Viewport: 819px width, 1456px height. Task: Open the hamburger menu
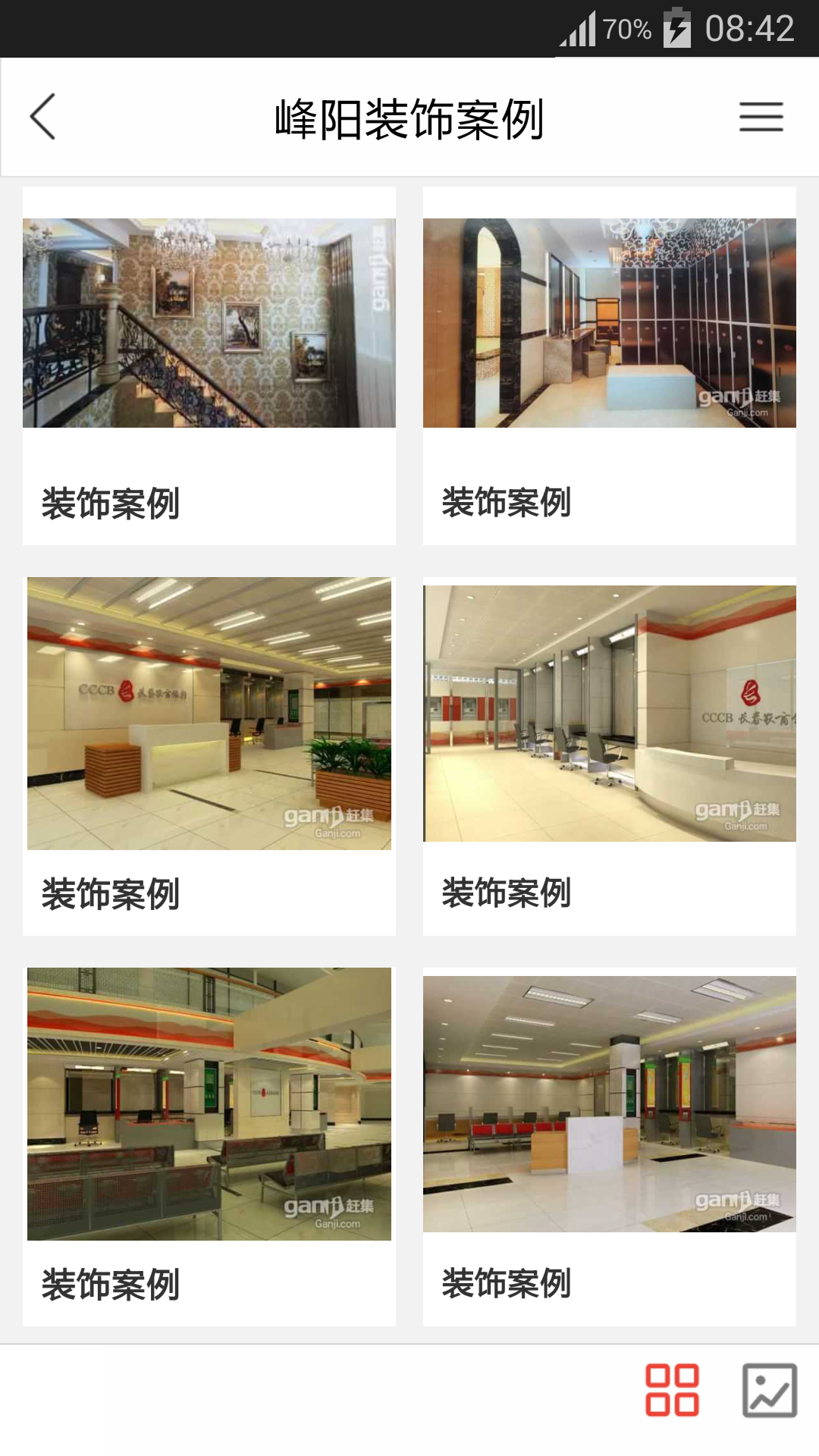(x=761, y=117)
